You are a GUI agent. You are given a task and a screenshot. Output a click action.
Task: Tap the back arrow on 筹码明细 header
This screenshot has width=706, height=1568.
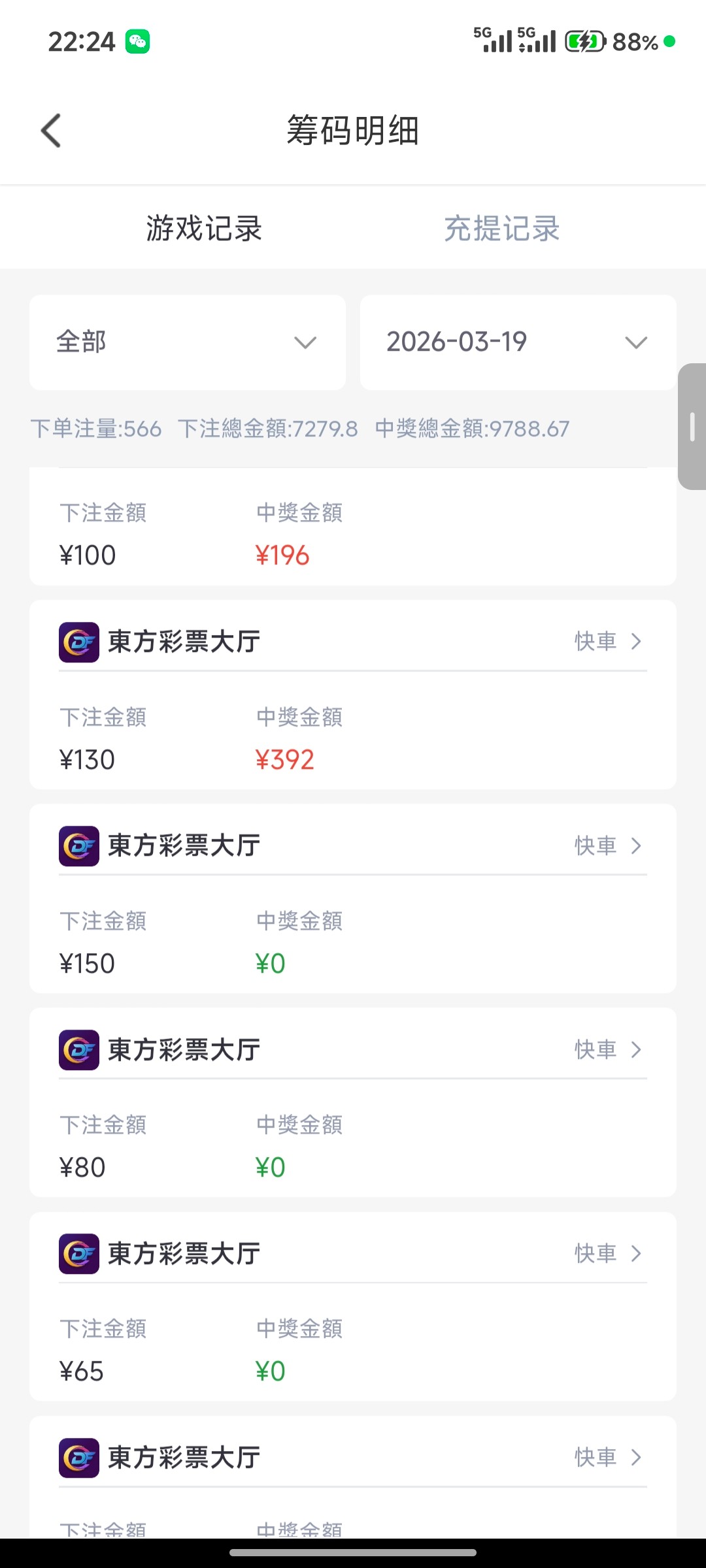(x=52, y=130)
